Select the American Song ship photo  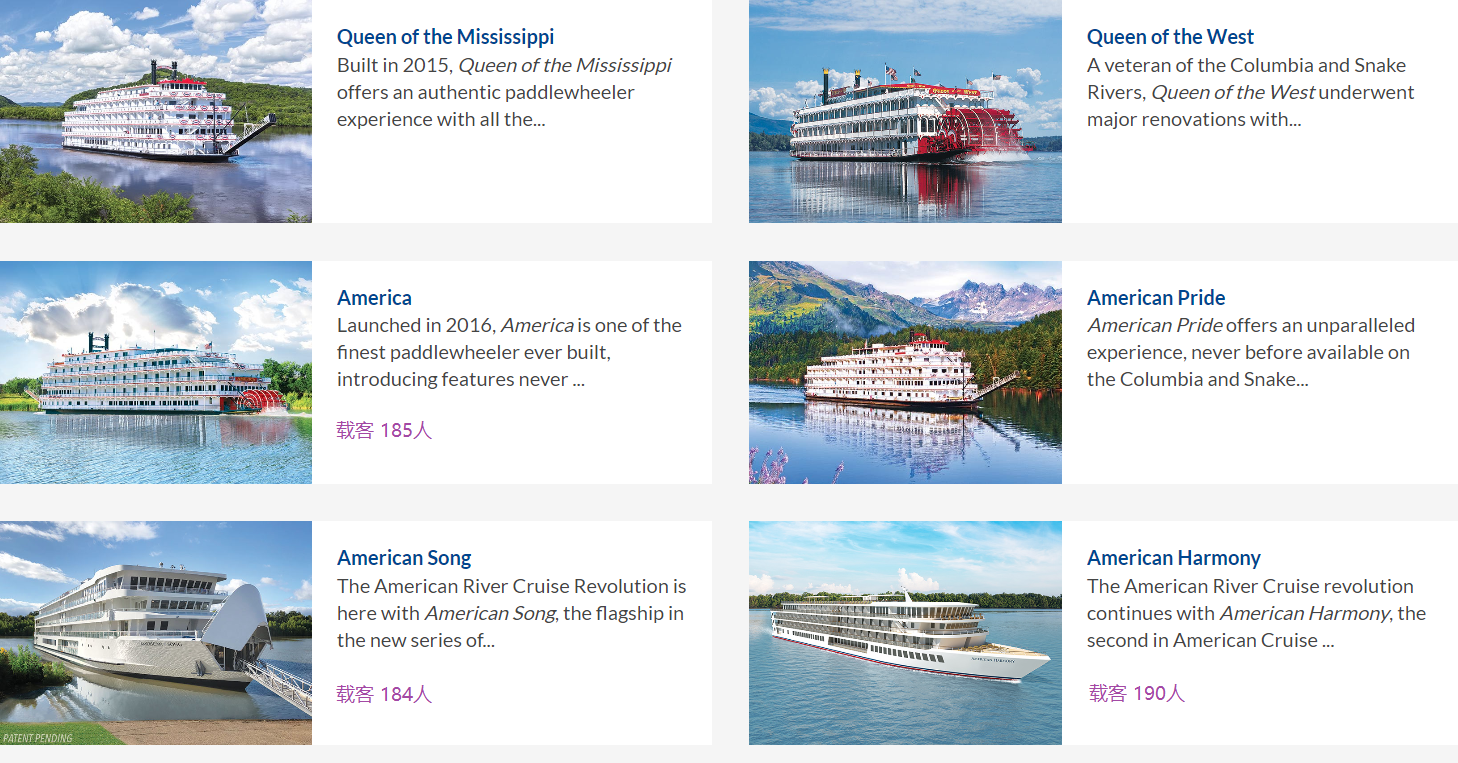[156, 632]
